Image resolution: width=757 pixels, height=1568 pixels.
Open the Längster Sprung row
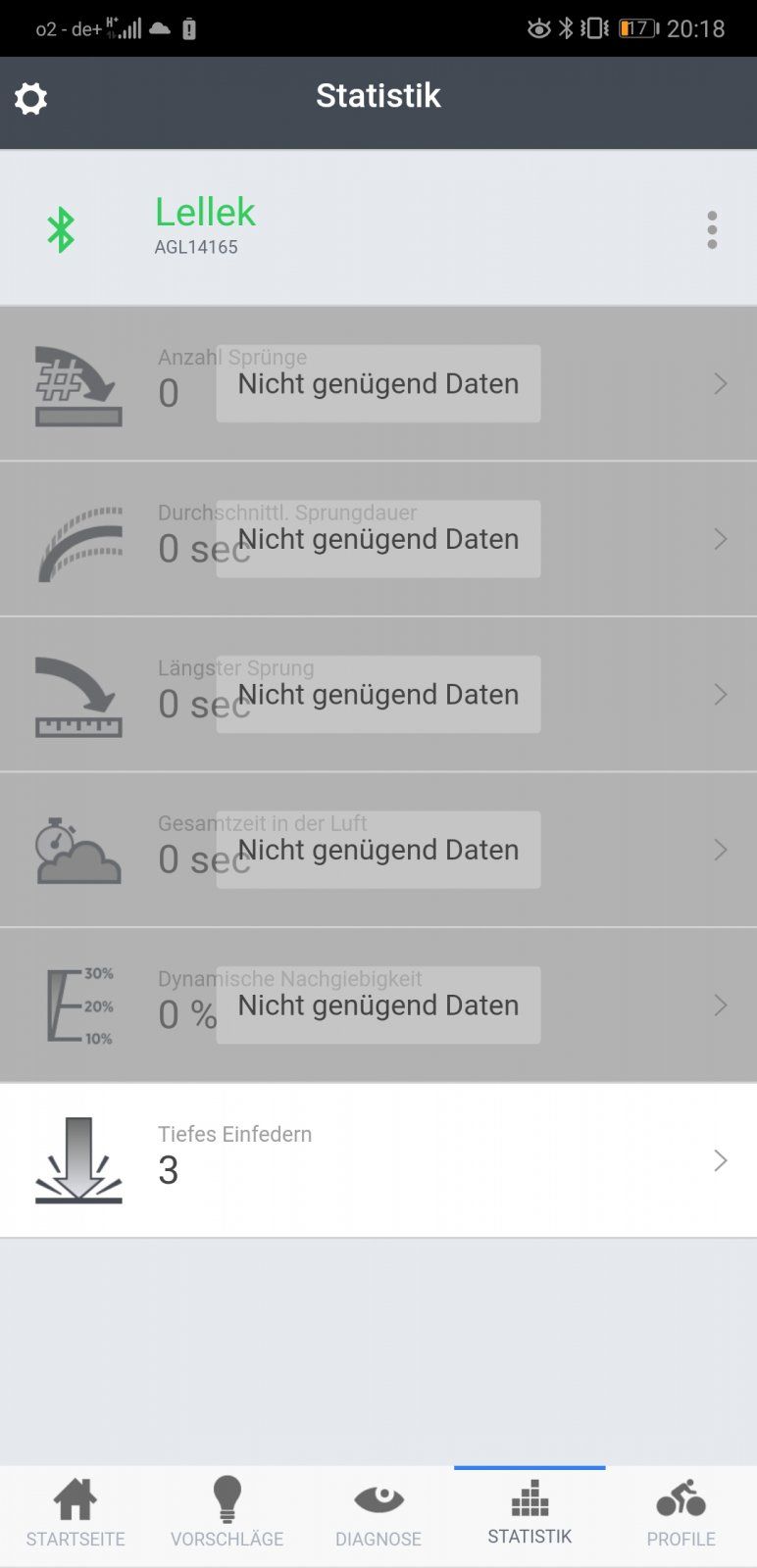[x=378, y=694]
